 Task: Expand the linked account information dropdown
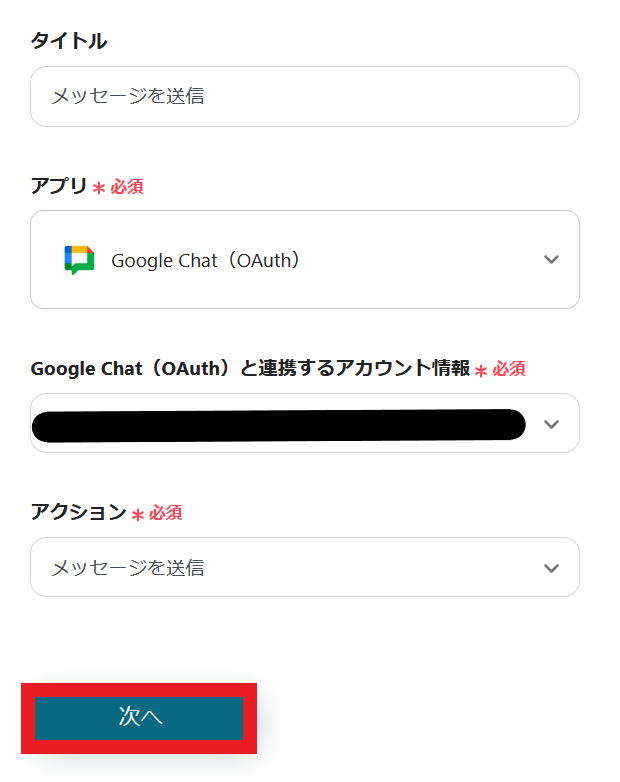click(x=550, y=424)
